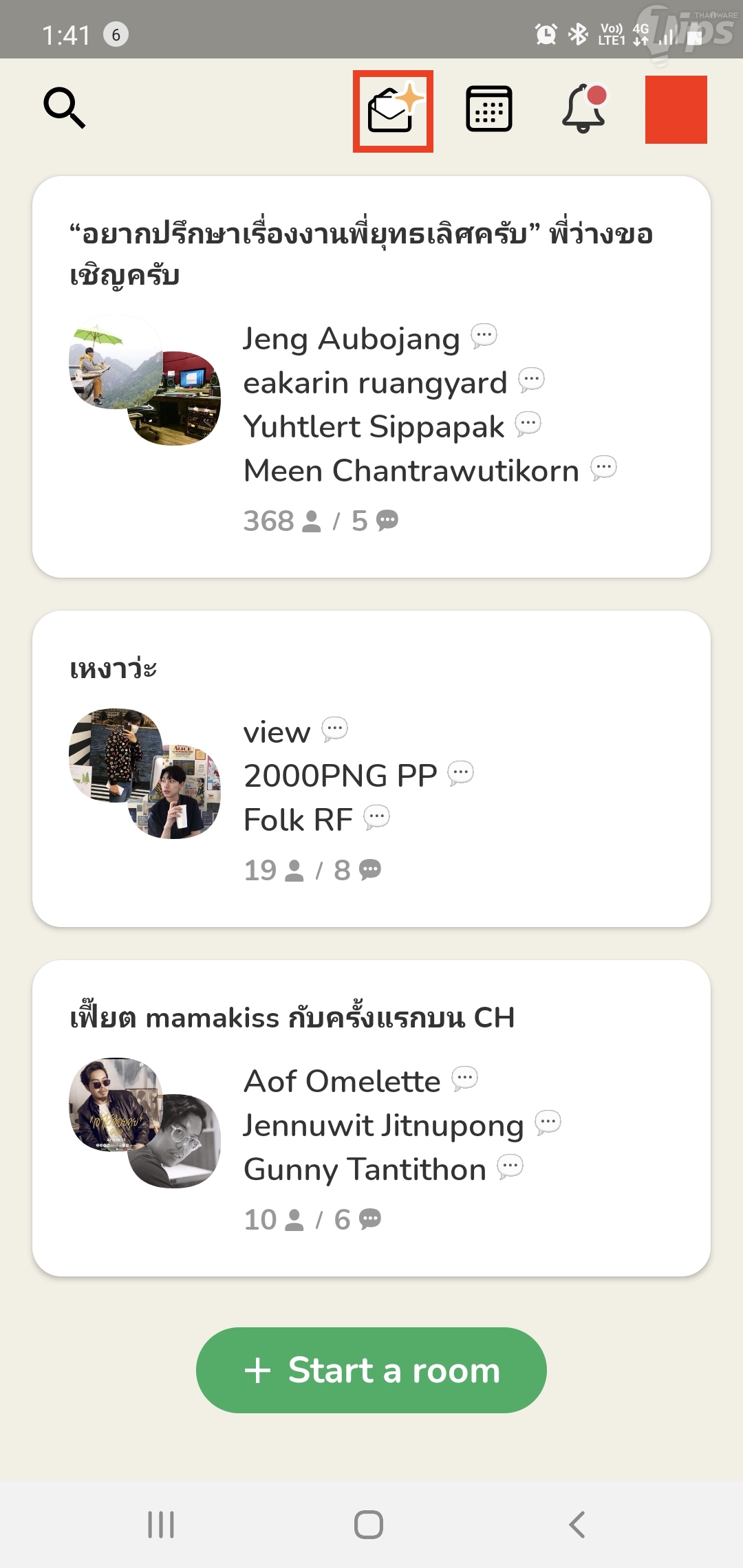Join the room with 2000PNG PP
Viewport: 743px width, 1568px height.
[371, 768]
